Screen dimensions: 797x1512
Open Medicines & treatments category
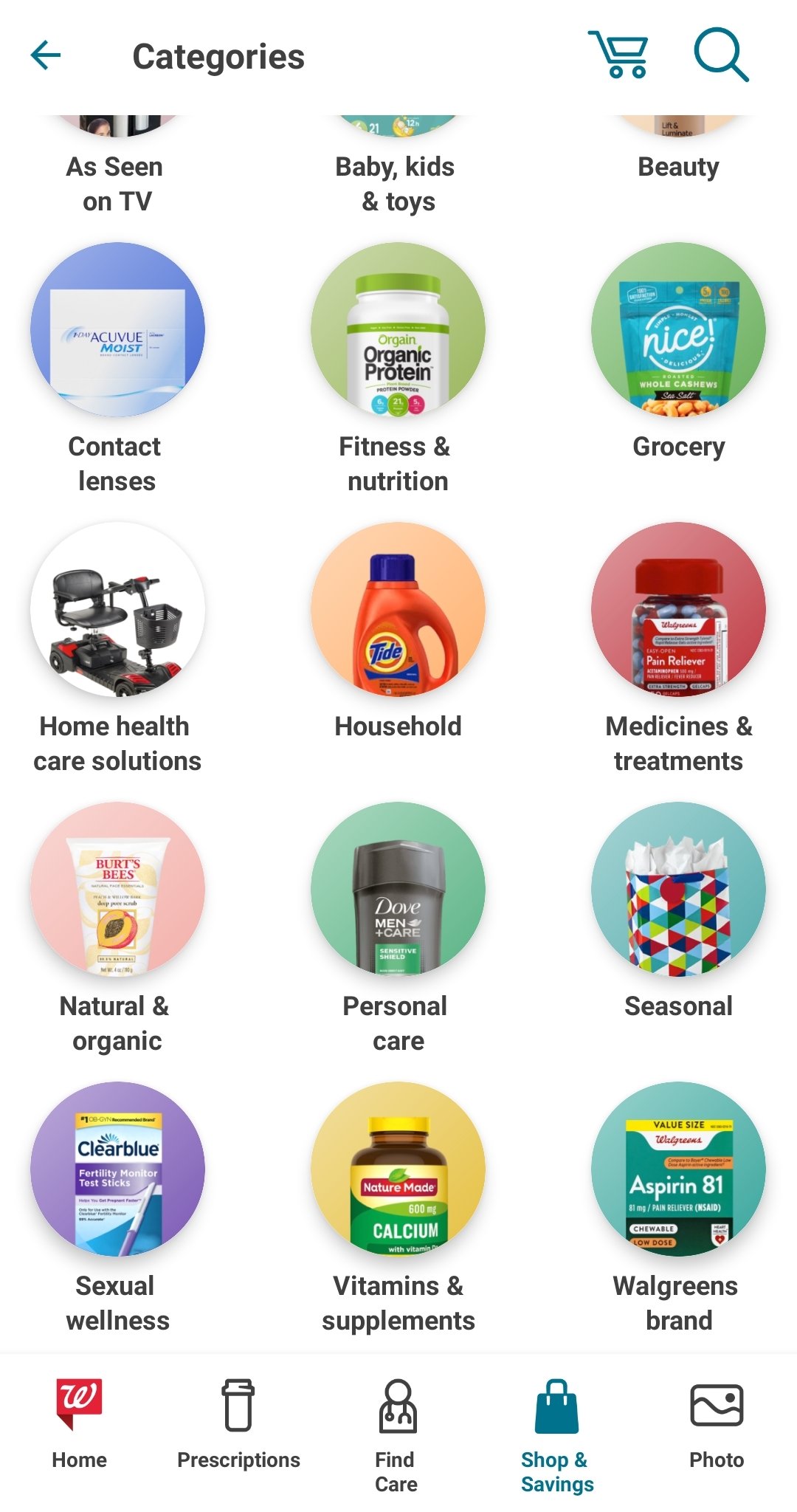678,649
